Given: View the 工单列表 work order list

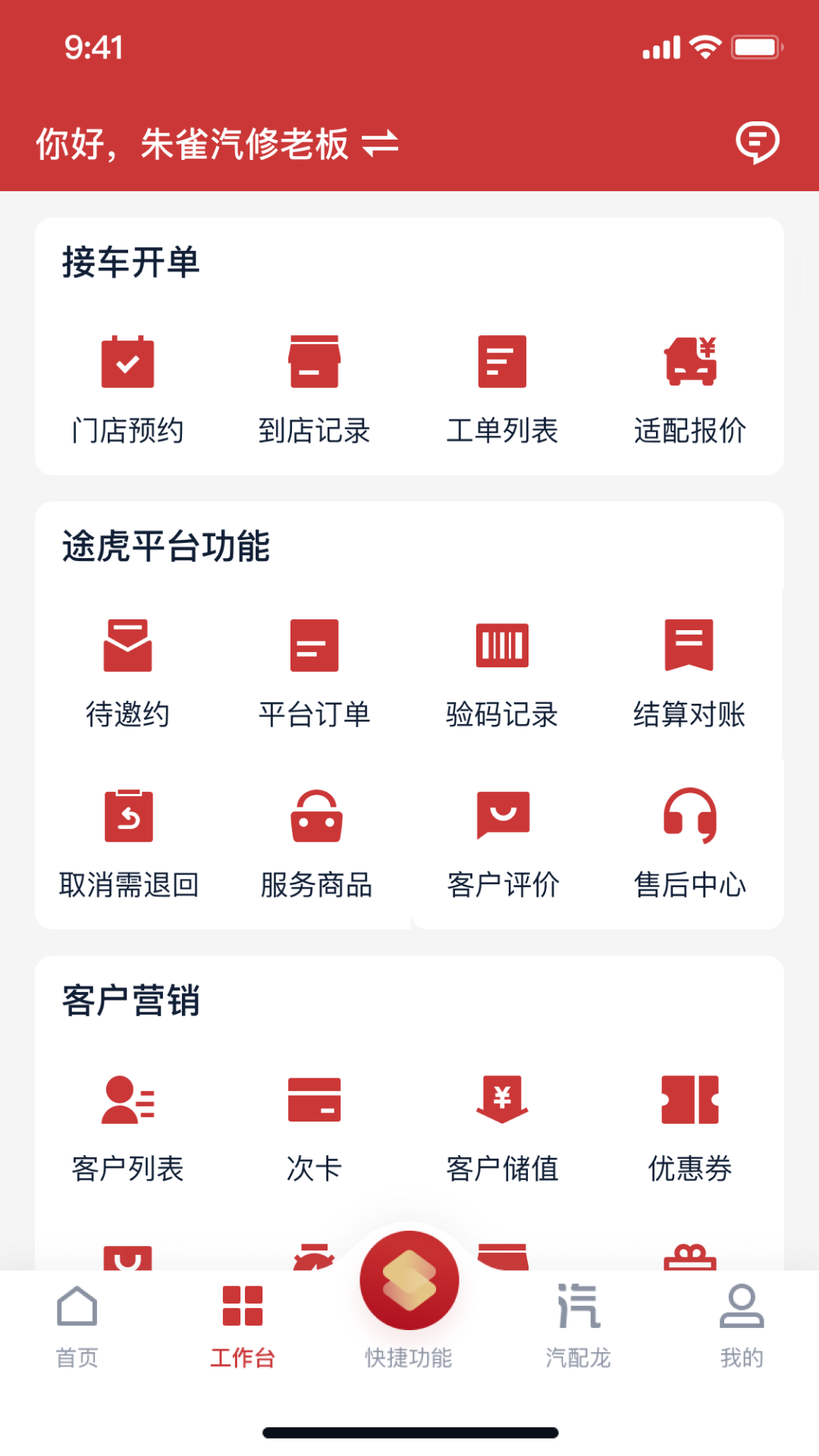Looking at the screenshot, I should click(502, 388).
